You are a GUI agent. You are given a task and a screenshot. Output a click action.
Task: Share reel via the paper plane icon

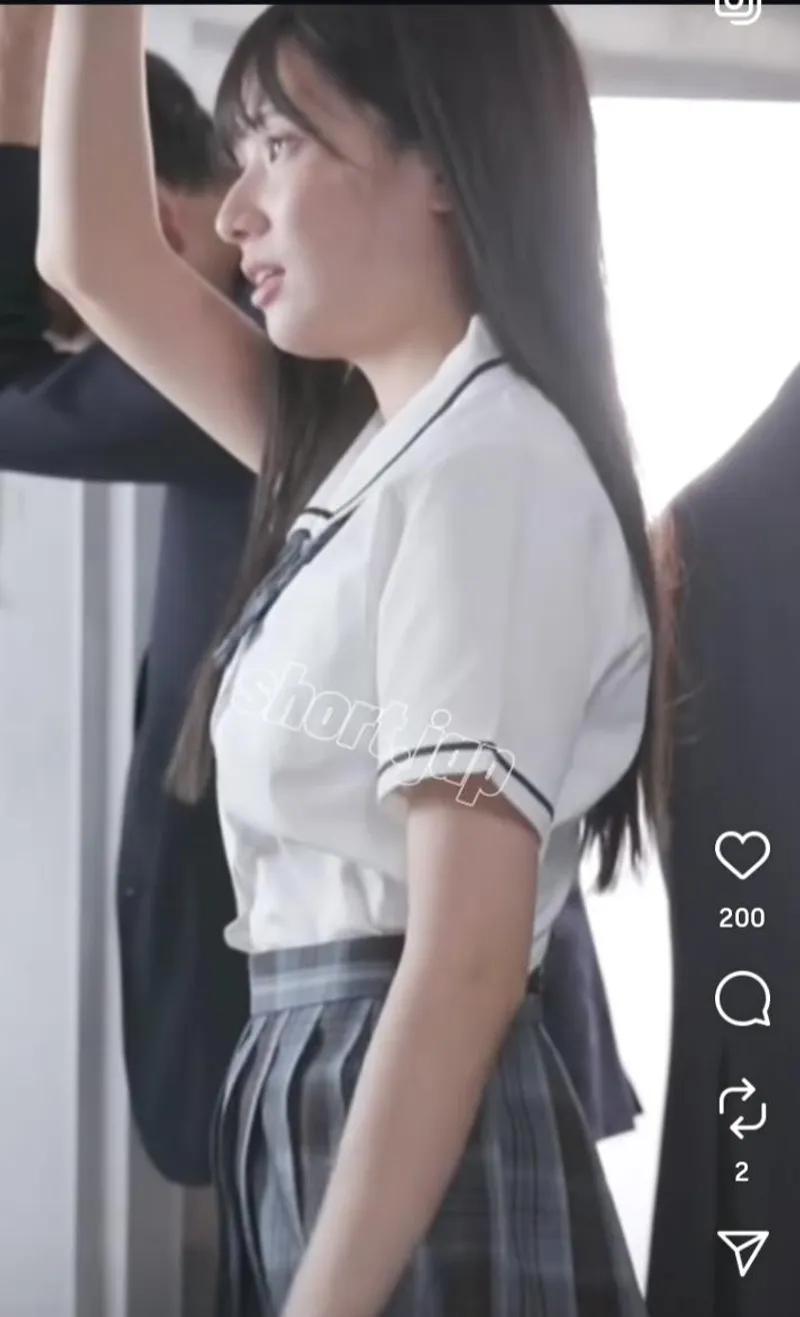click(x=742, y=1252)
